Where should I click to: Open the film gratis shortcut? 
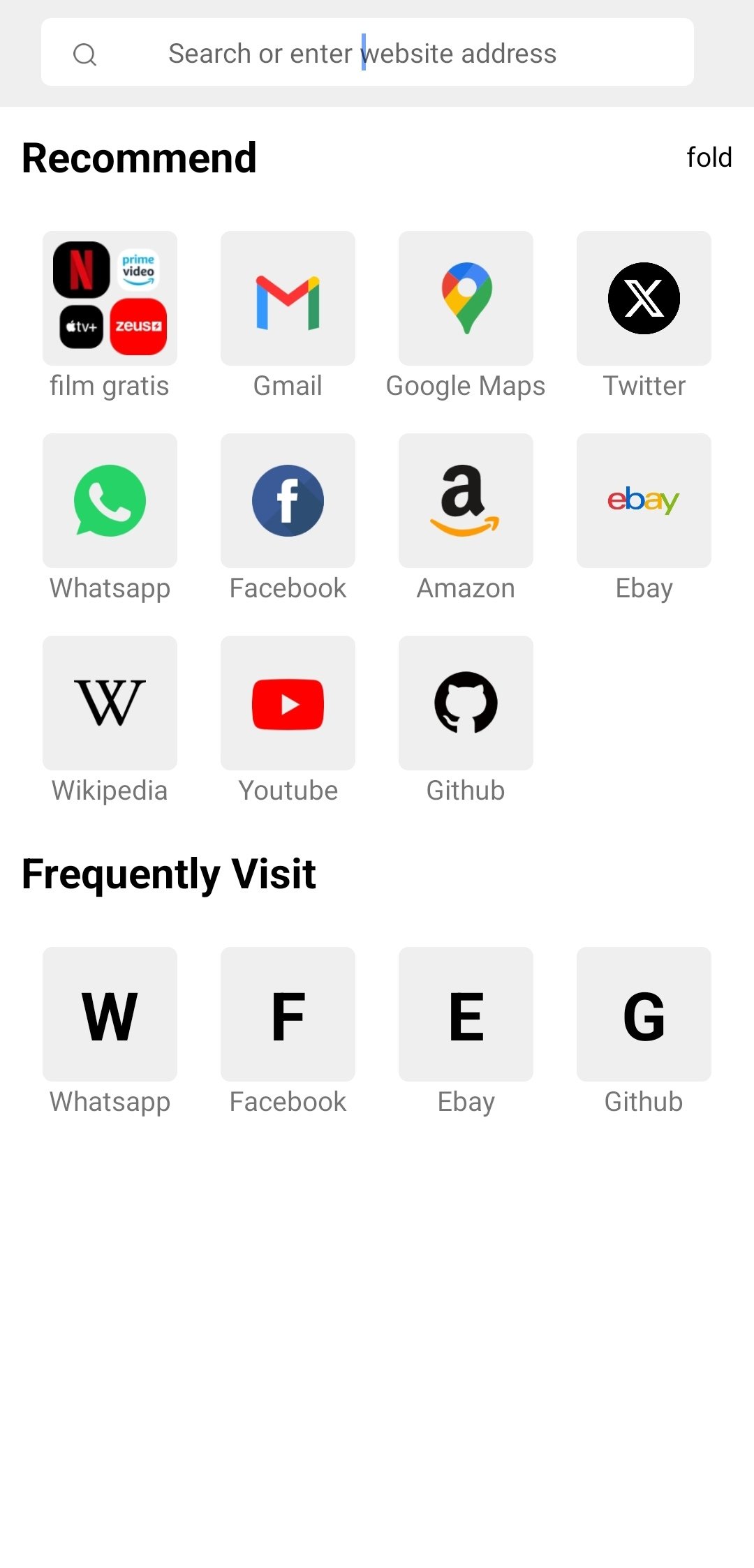[x=110, y=299]
